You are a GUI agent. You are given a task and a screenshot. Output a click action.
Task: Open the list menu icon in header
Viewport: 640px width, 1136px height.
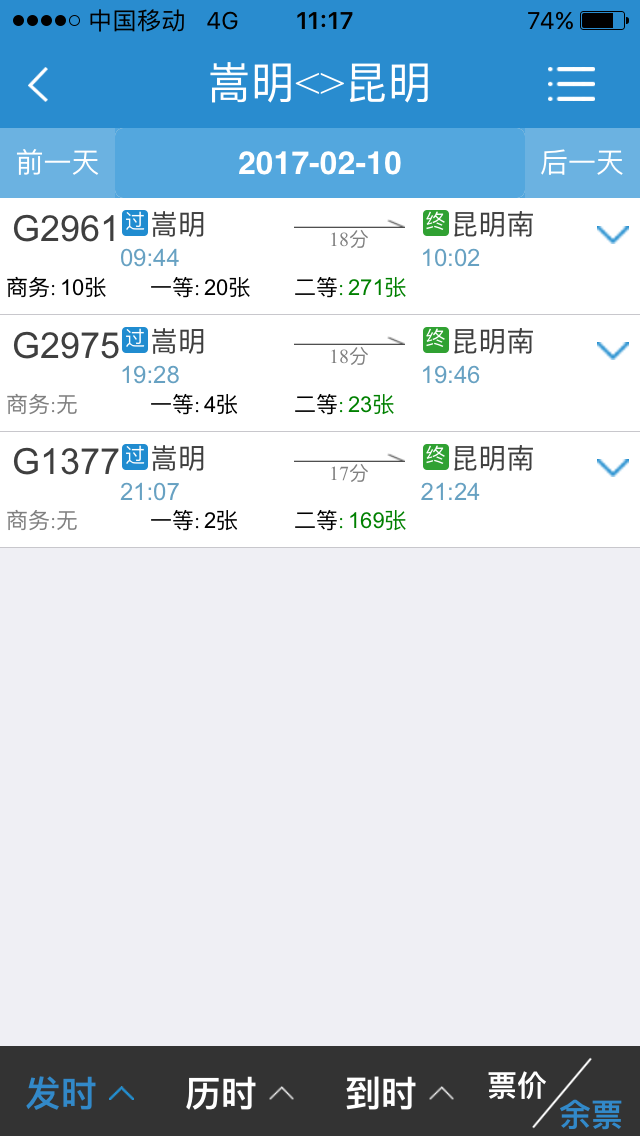pyautogui.click(x=571, y=84)
